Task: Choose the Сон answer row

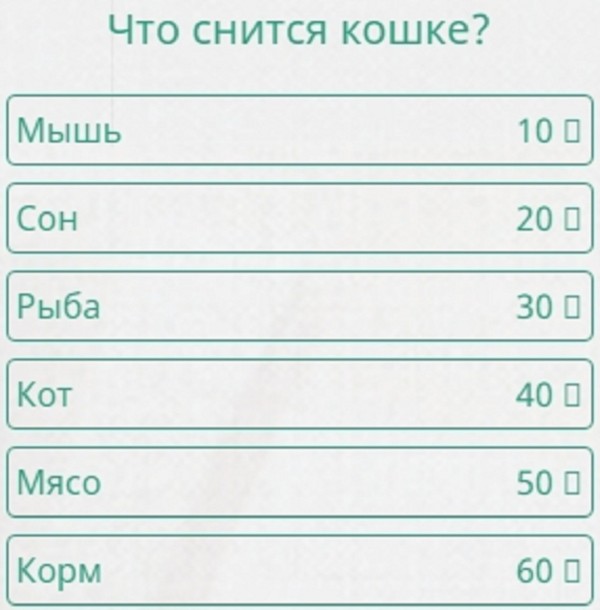Action: (300, 218)
